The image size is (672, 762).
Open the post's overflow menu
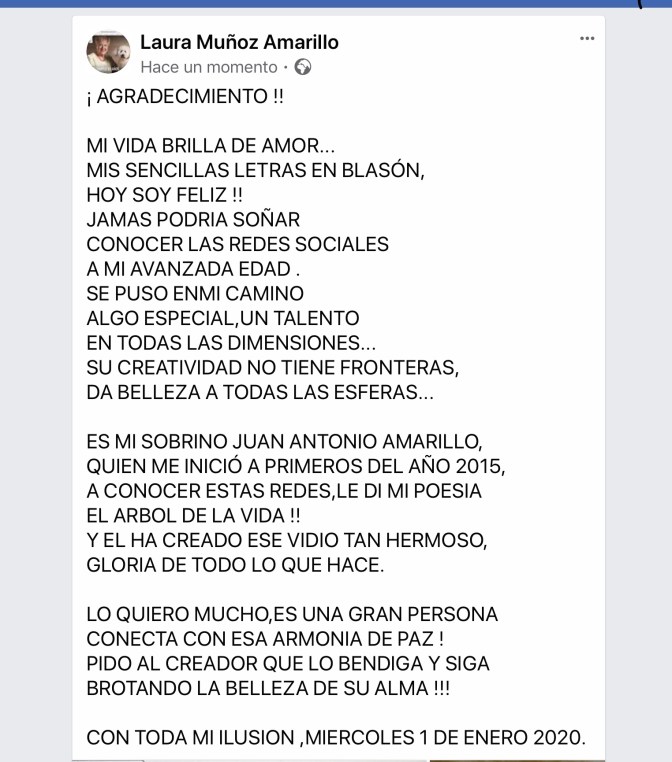587,39
